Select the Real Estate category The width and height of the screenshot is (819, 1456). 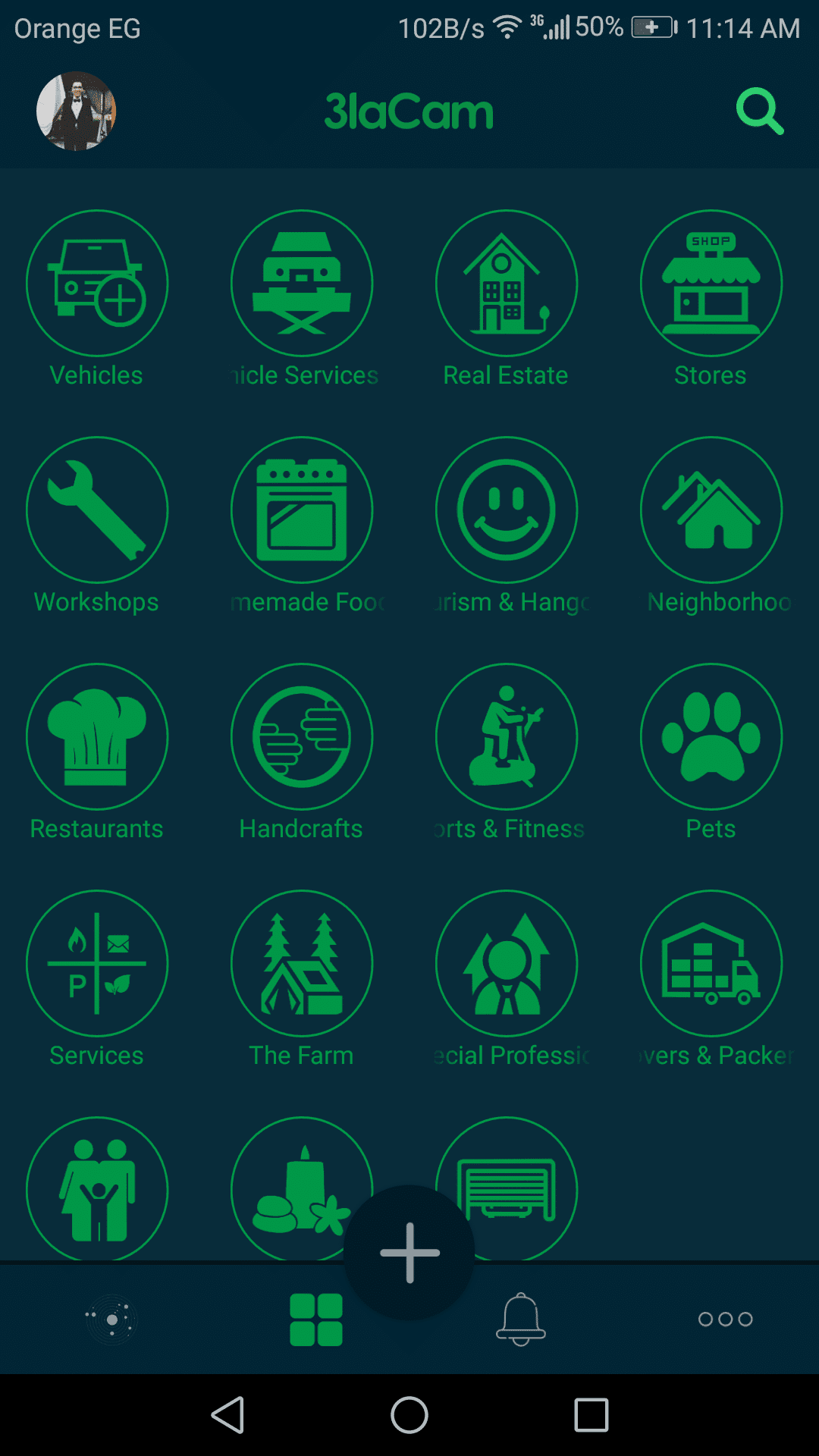click(x=507, y=283)
